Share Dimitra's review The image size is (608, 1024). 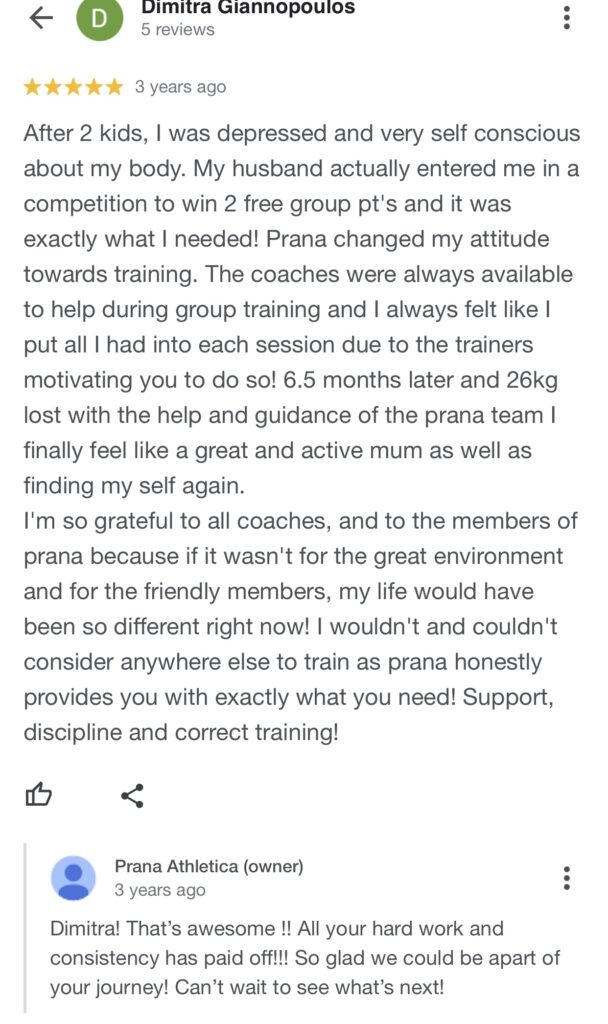pyautogui.click(x=132, y=795)
